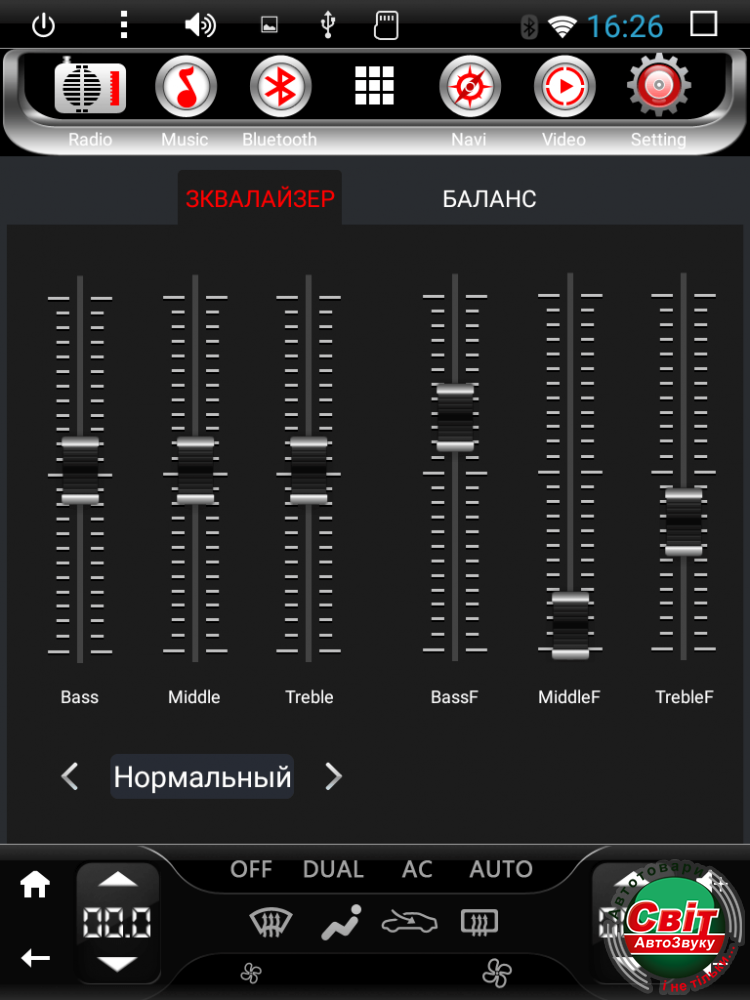Viewport: 750px width, 1000px height.
Task: Open the all apps grid
Action: tap(375, 87)
